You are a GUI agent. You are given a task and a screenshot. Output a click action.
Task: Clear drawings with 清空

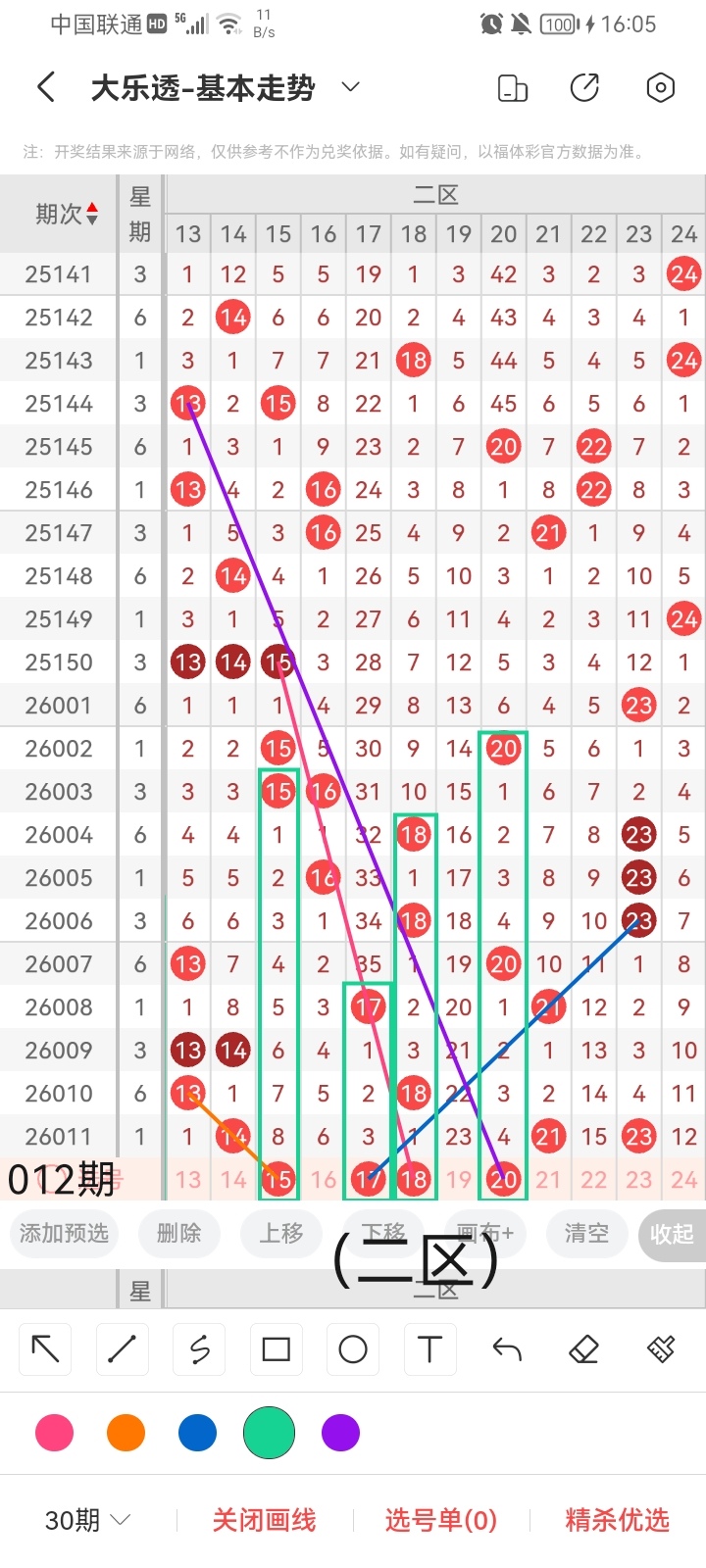[586, 1233]
